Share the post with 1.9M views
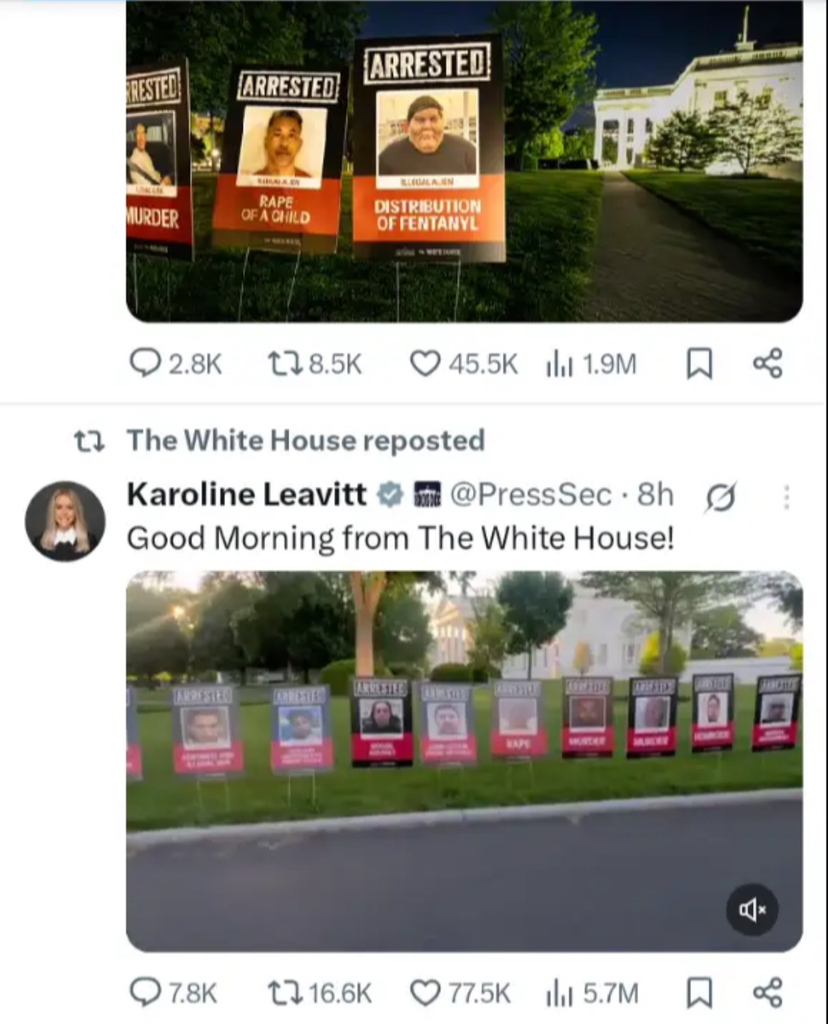The height and width of the screenshot is (1024, 828). pos(767,364)
